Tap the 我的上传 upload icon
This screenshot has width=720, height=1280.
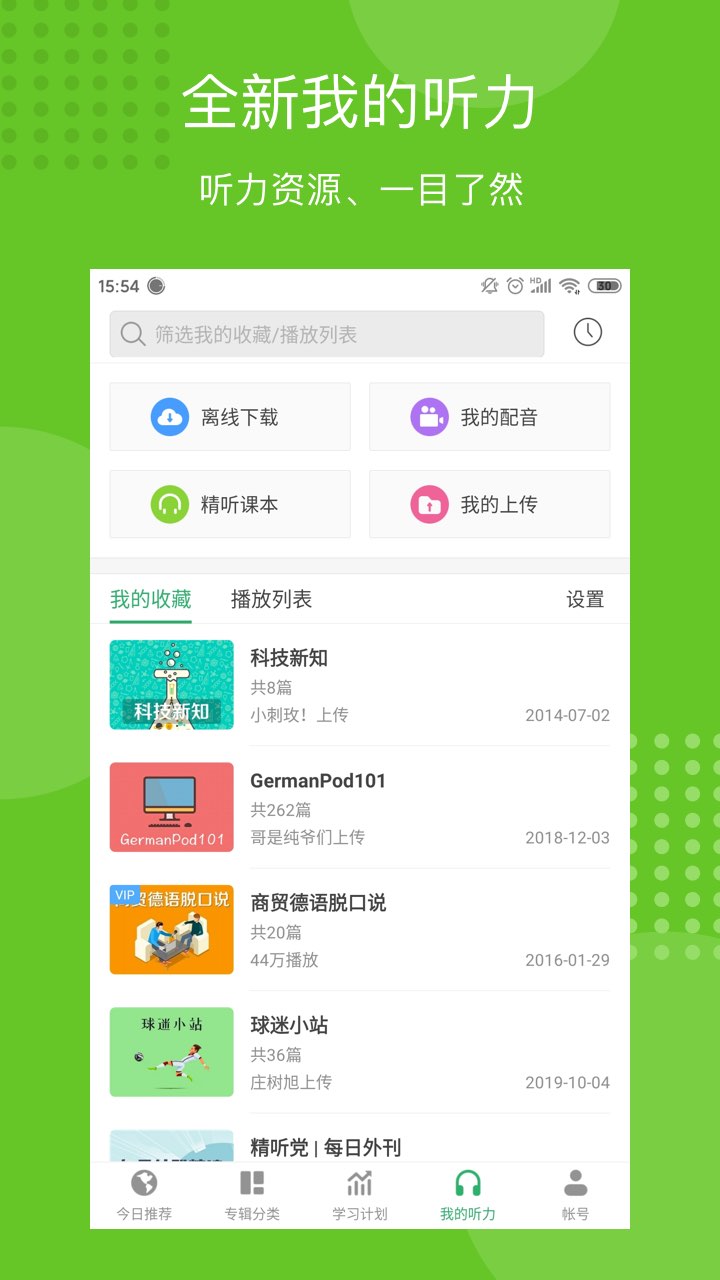tap(431, 504)
